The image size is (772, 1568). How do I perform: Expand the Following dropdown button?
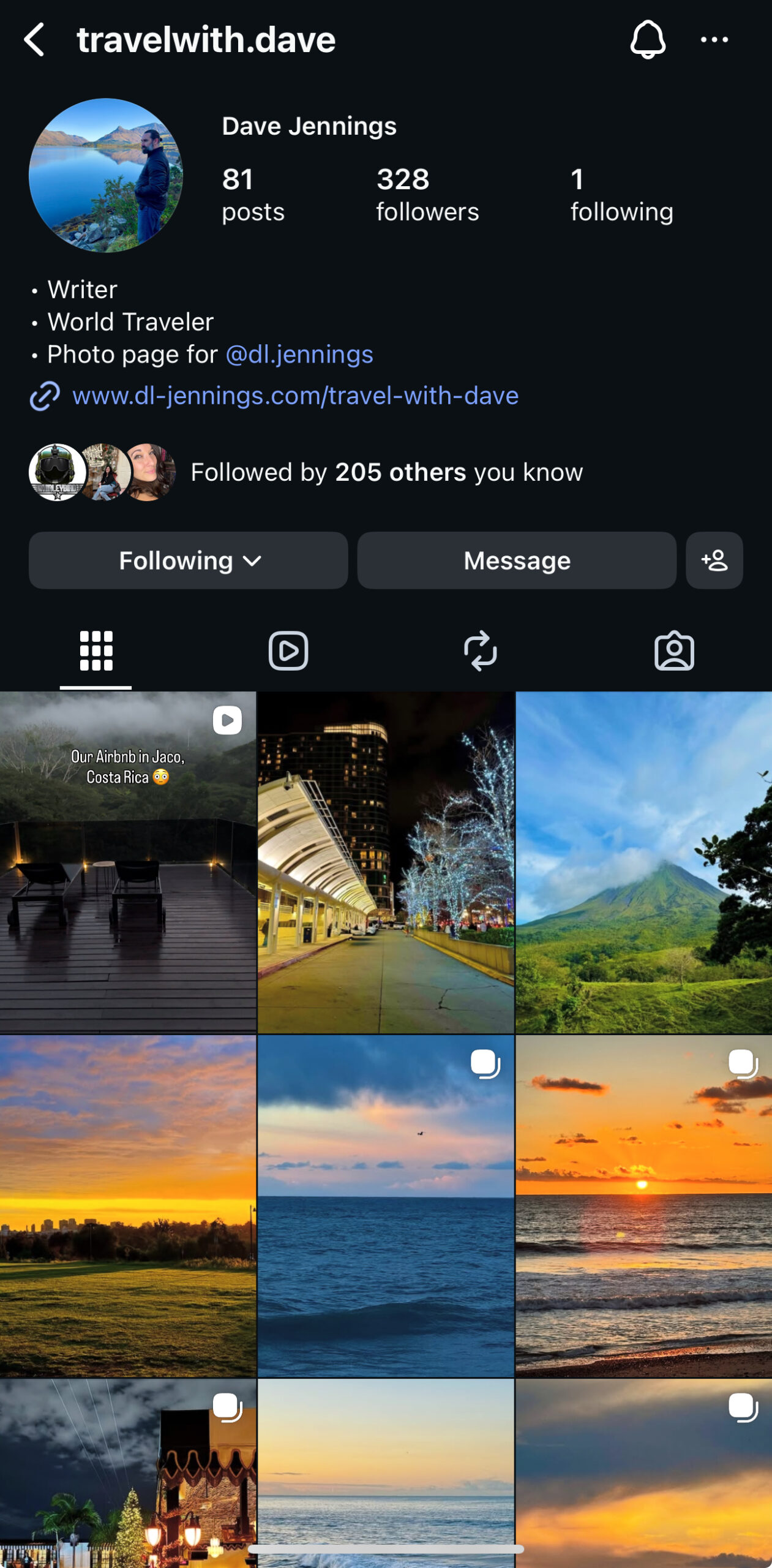(189, 560)
